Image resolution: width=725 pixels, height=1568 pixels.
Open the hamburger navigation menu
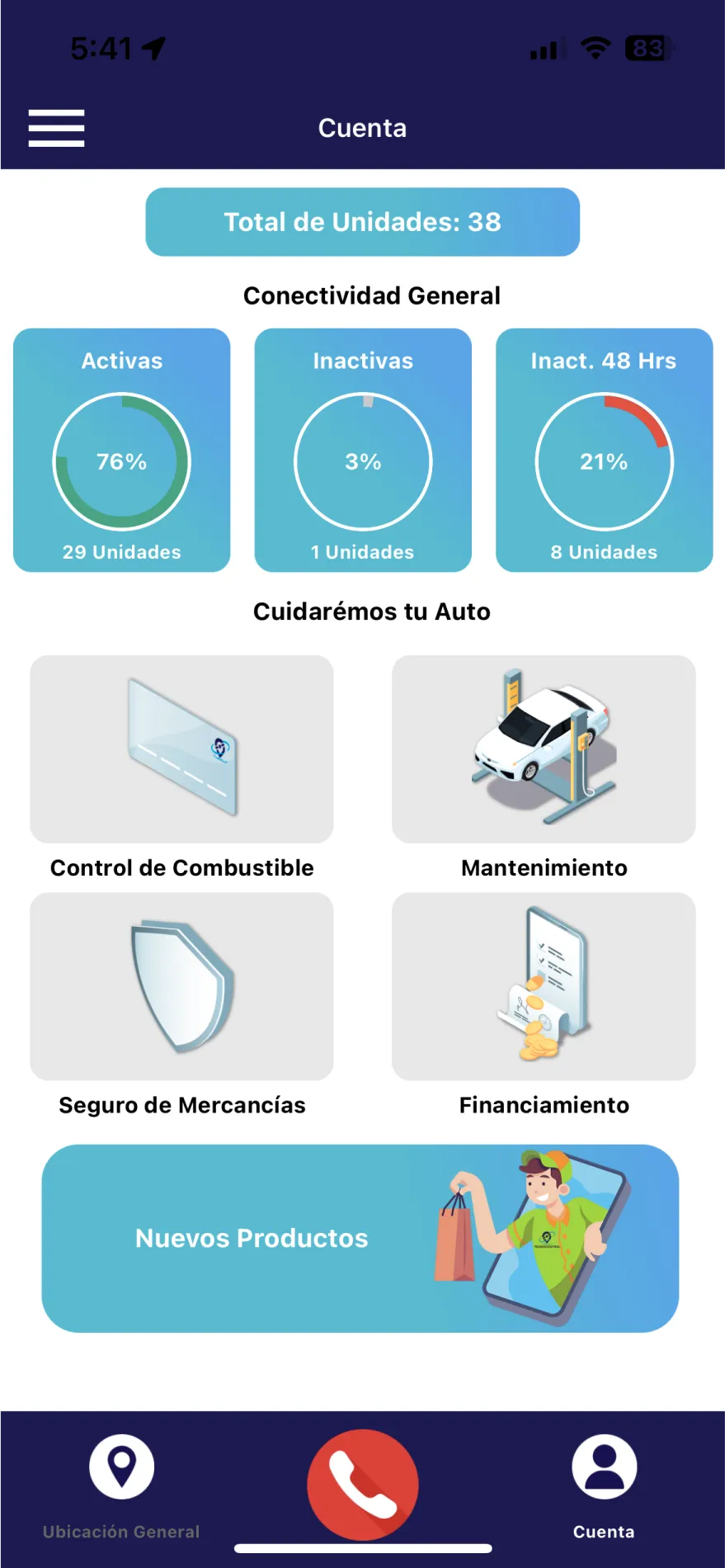coord(56,128)
